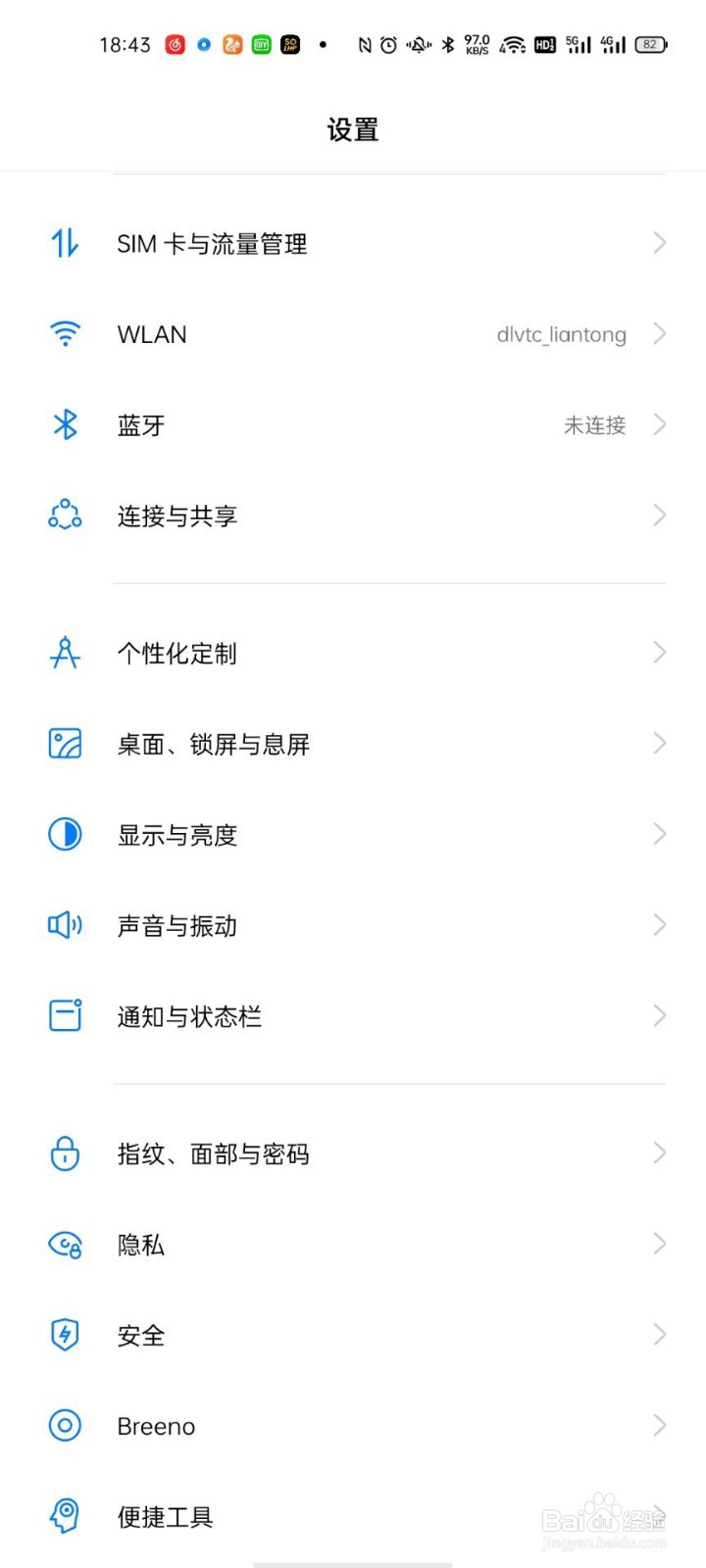This screenshot has height=1568, width=706.
Task: Open 蓝牙 Bluetooth settings
Action: [x=353, y=424]
